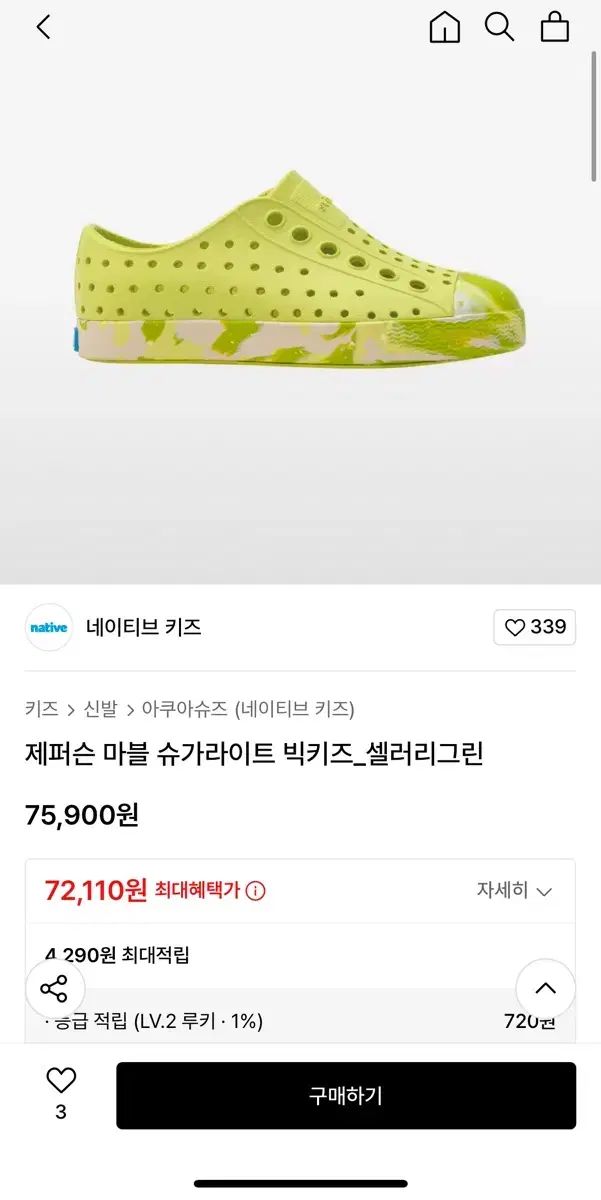
Task: Tap the info icon next to 최대혜택가
Action: (x=256, y=890)
